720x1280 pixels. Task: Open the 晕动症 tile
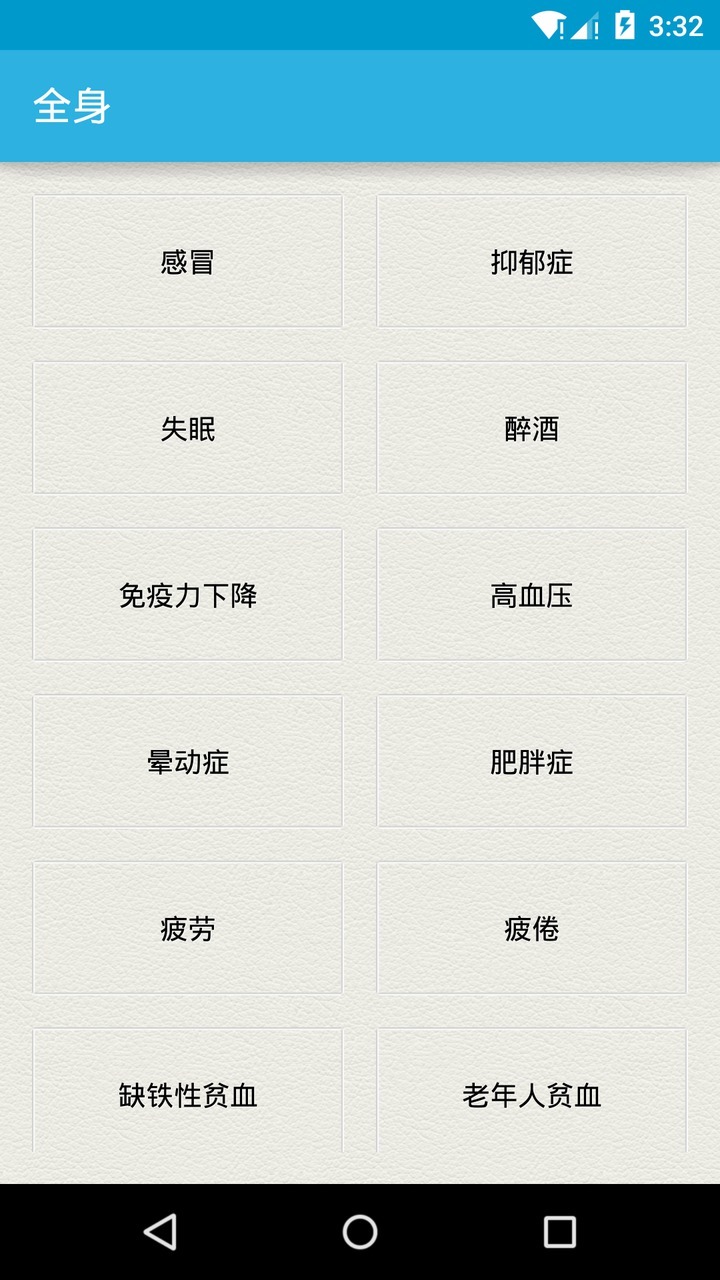pyautogui.click(x=188, y=762)
